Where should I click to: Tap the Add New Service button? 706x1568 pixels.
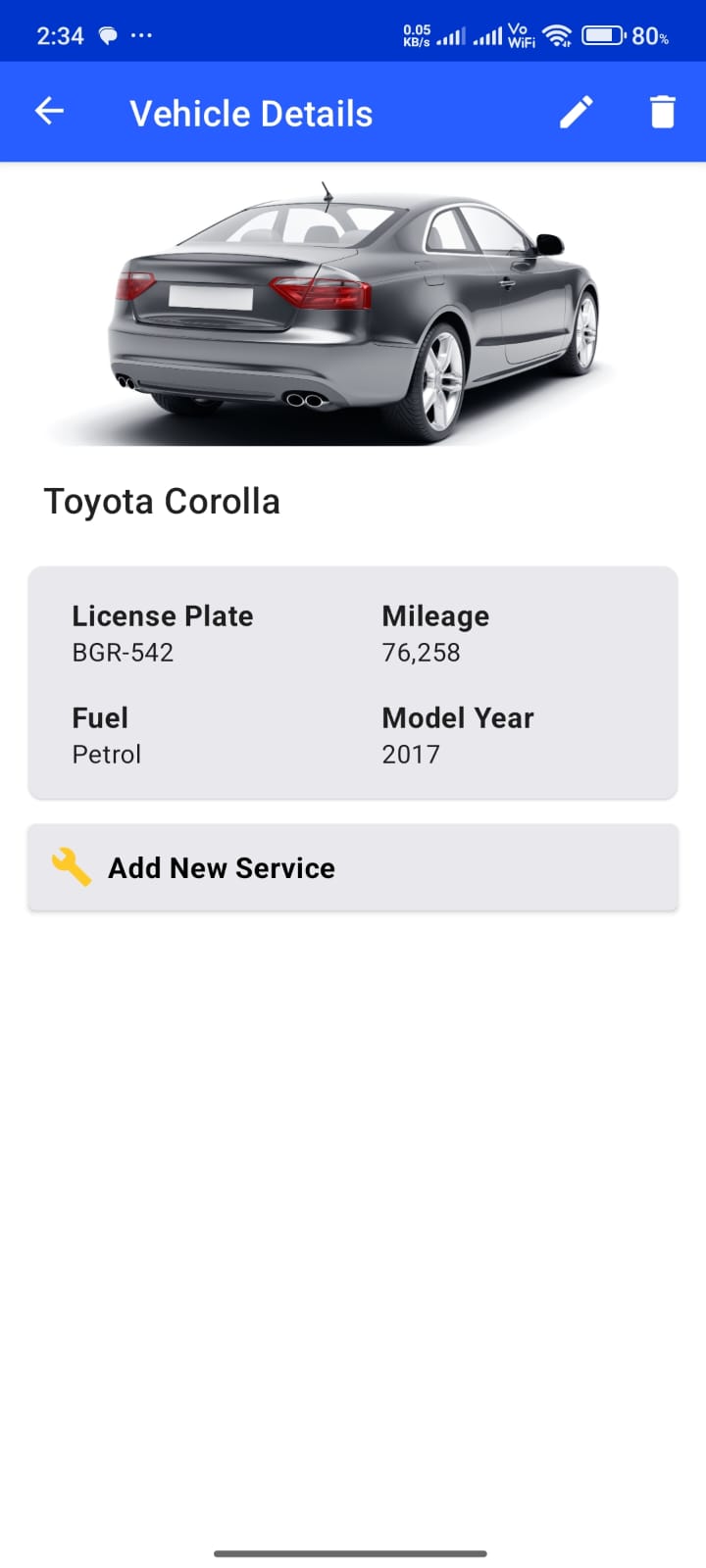[353, 867]
